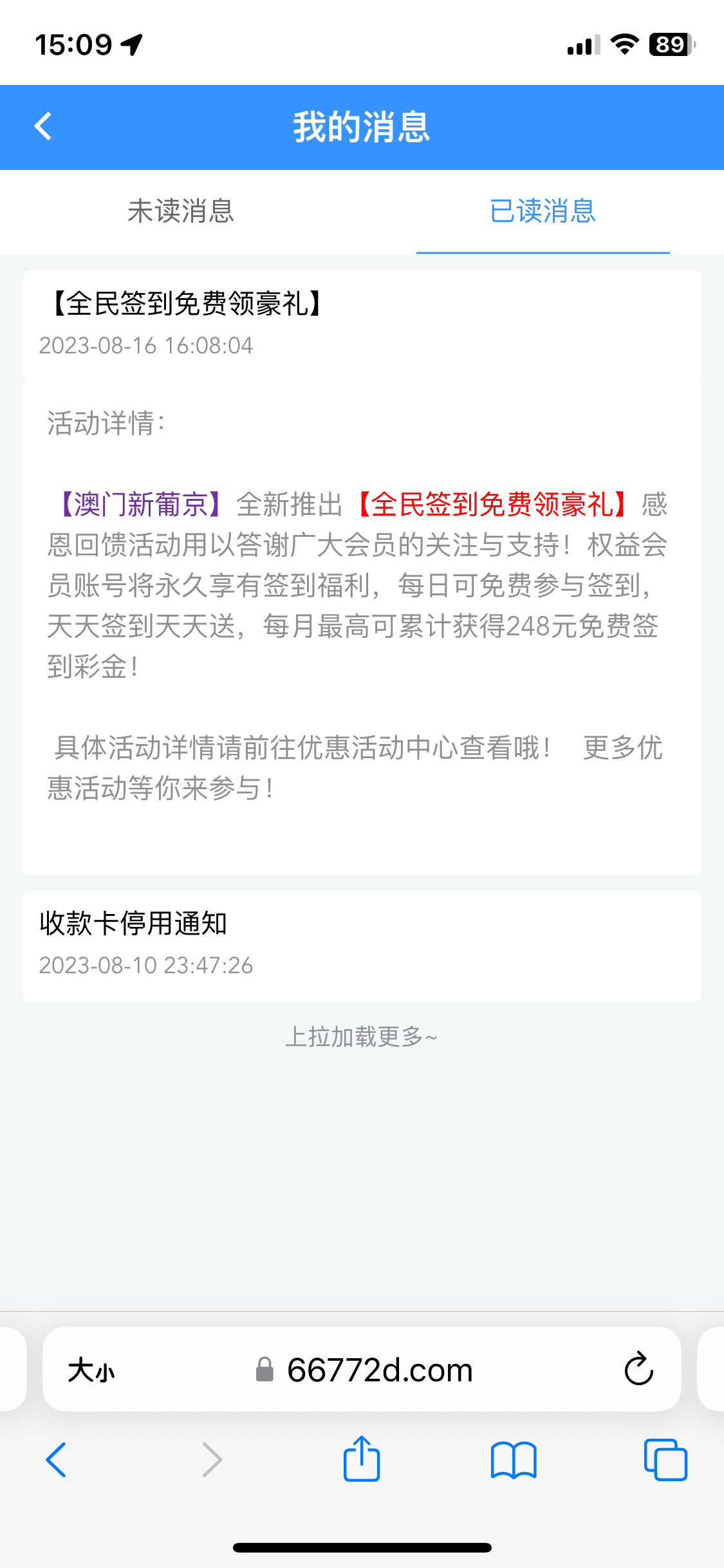
Task: Switch to the 未读消息 tab
Action: coord(181,211)
